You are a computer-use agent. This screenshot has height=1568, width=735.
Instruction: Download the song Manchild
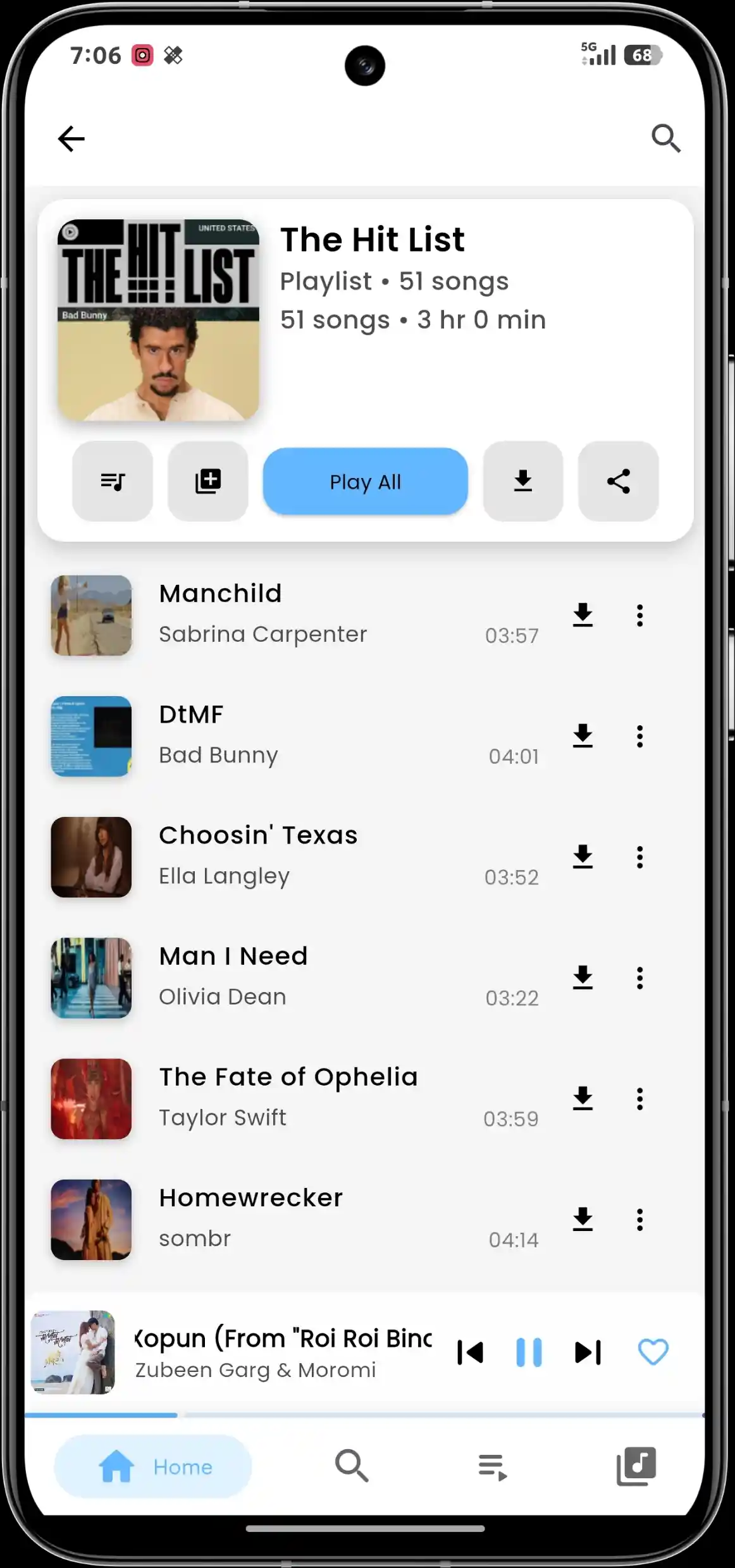click(583, 615)
